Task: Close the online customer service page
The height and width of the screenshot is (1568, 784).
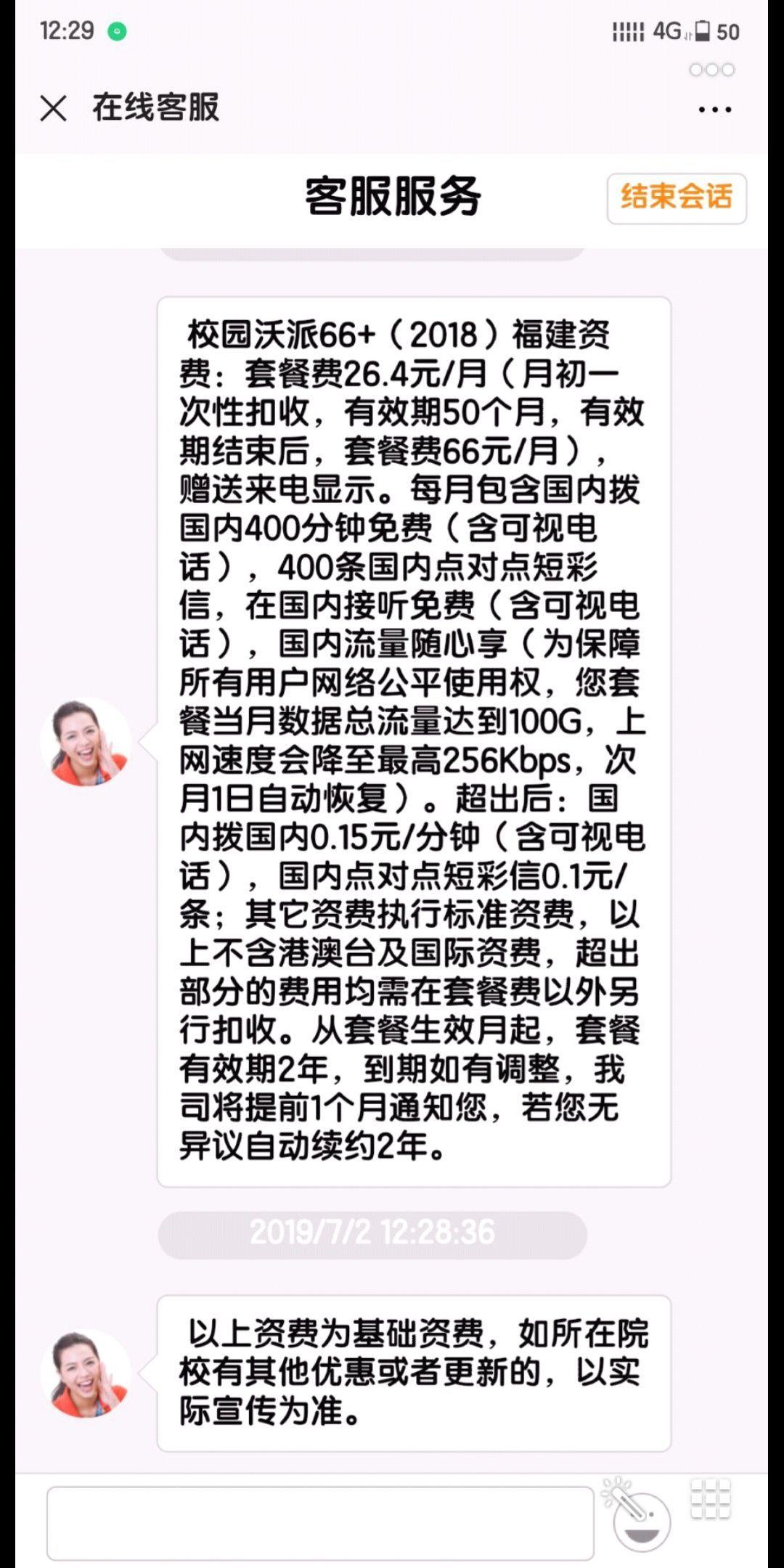Action: click(53, 108)
